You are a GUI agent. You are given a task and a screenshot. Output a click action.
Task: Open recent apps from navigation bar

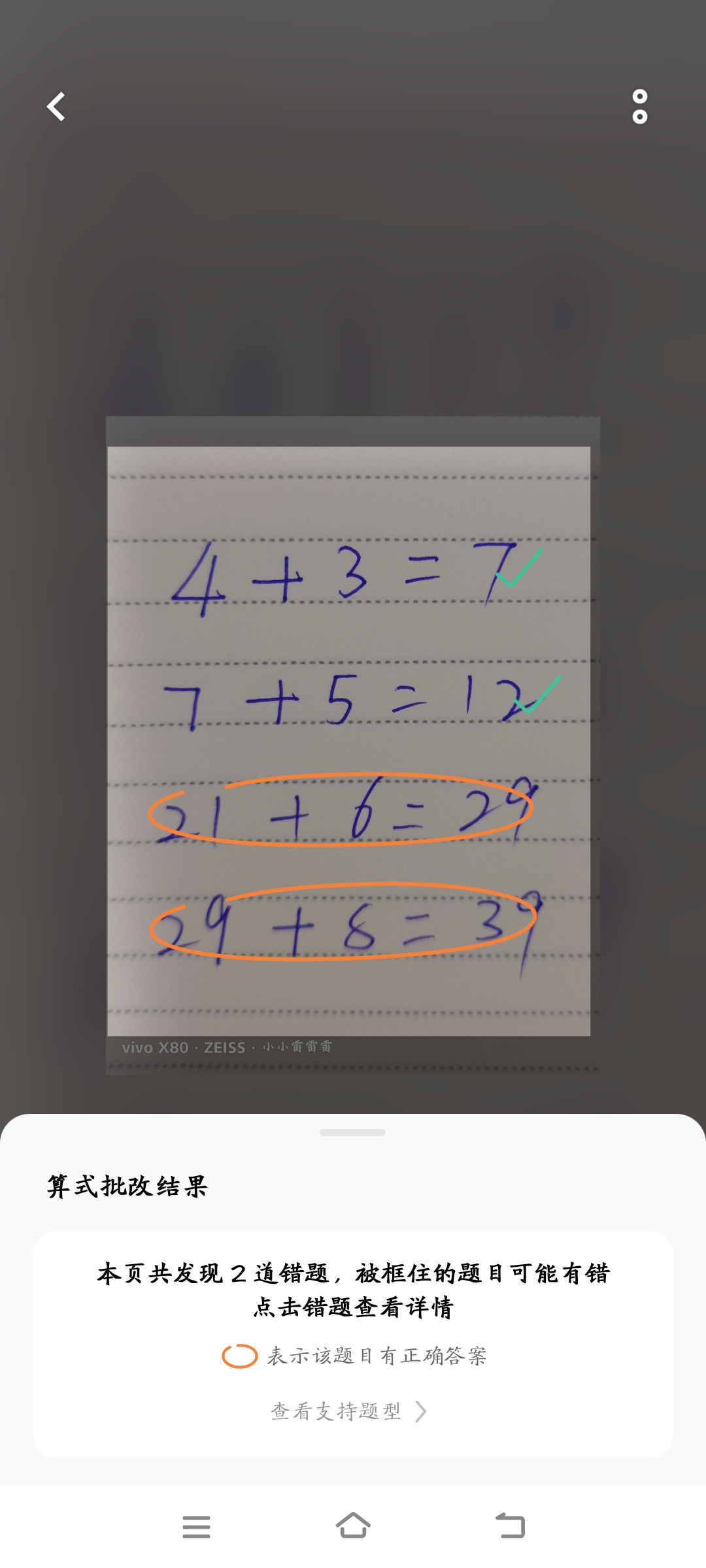[x=196, y=1526]
